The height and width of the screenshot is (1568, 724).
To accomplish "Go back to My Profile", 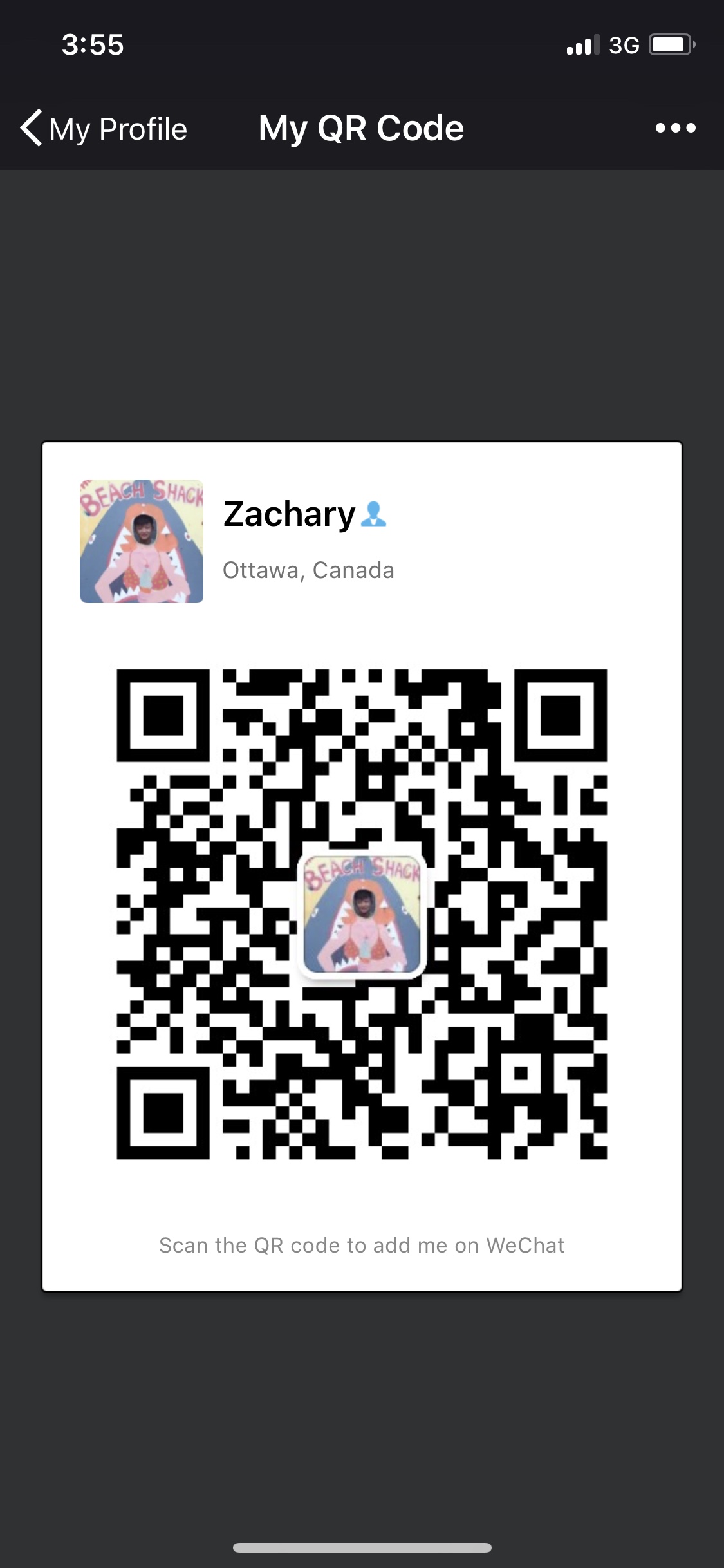I will click(x=103, y=129).
